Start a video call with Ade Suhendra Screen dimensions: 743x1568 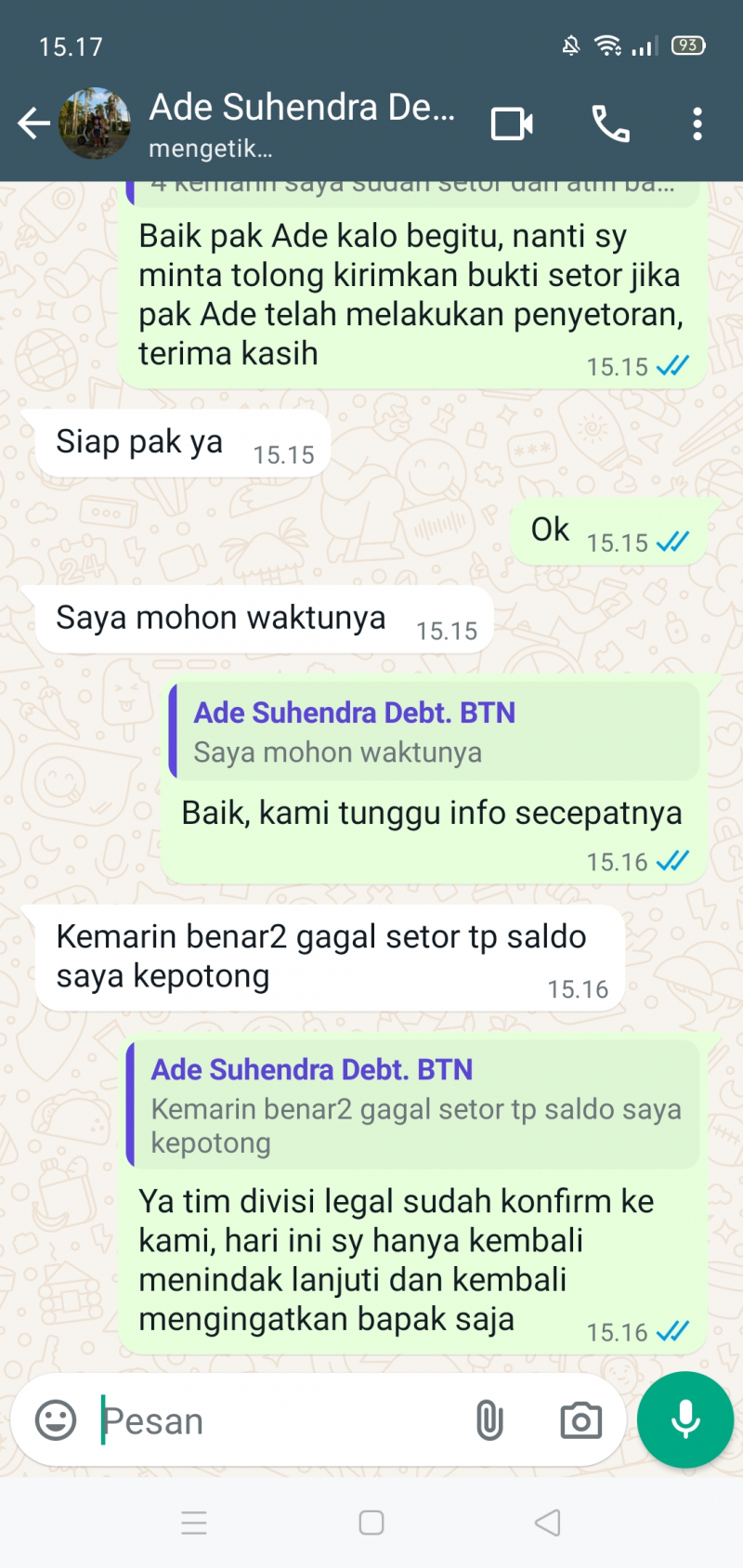click(512, 124)
